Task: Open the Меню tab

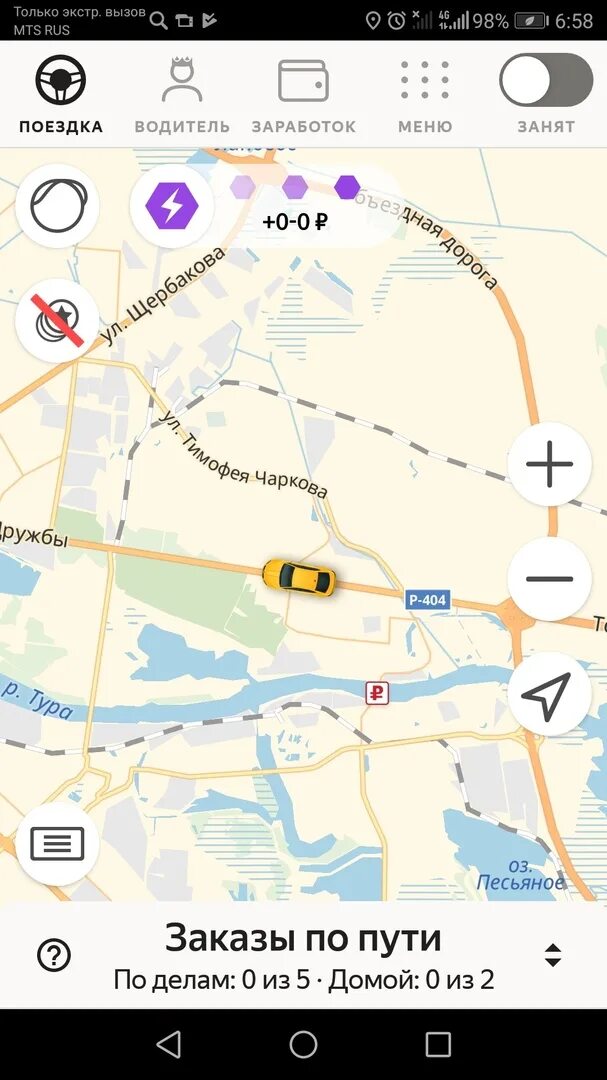Action: [425, 94]
